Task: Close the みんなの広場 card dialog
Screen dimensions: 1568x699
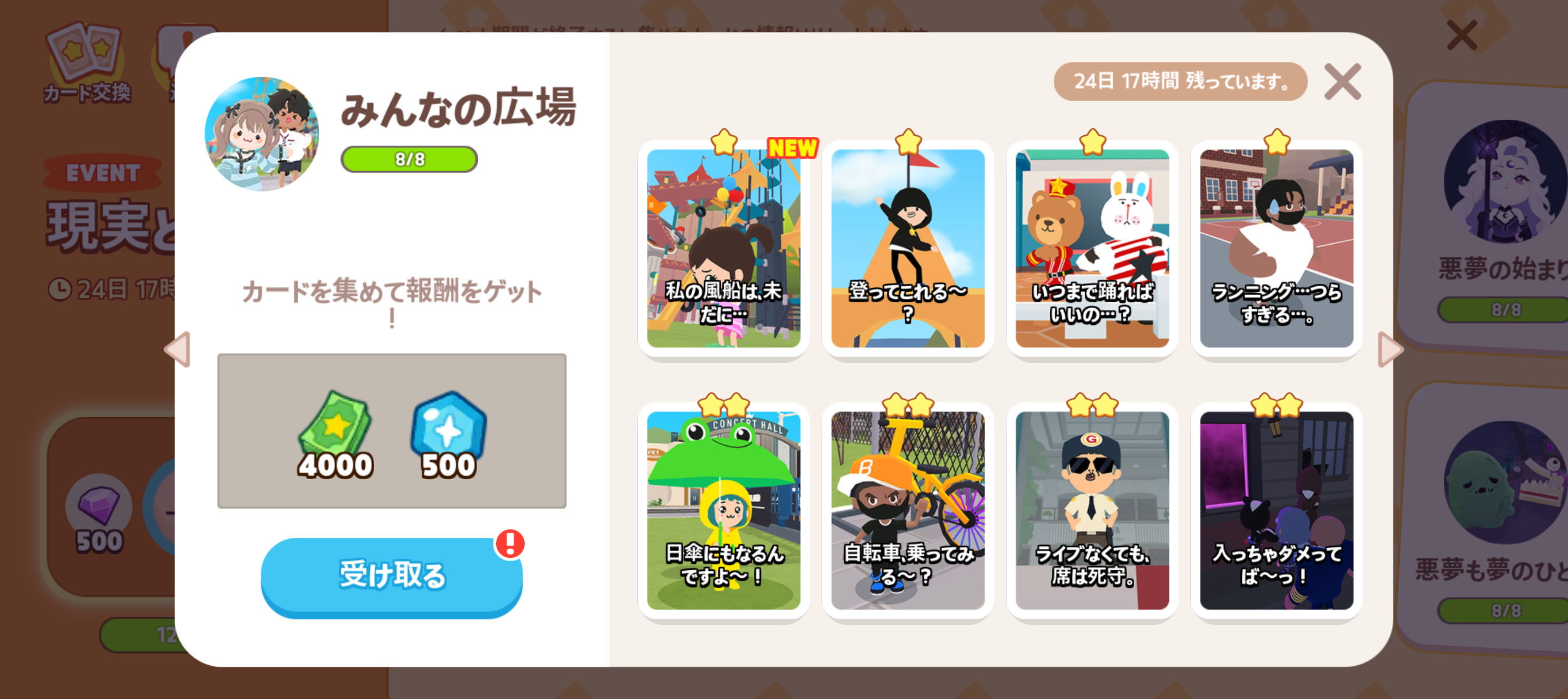Action: (x=1342, y=82)
